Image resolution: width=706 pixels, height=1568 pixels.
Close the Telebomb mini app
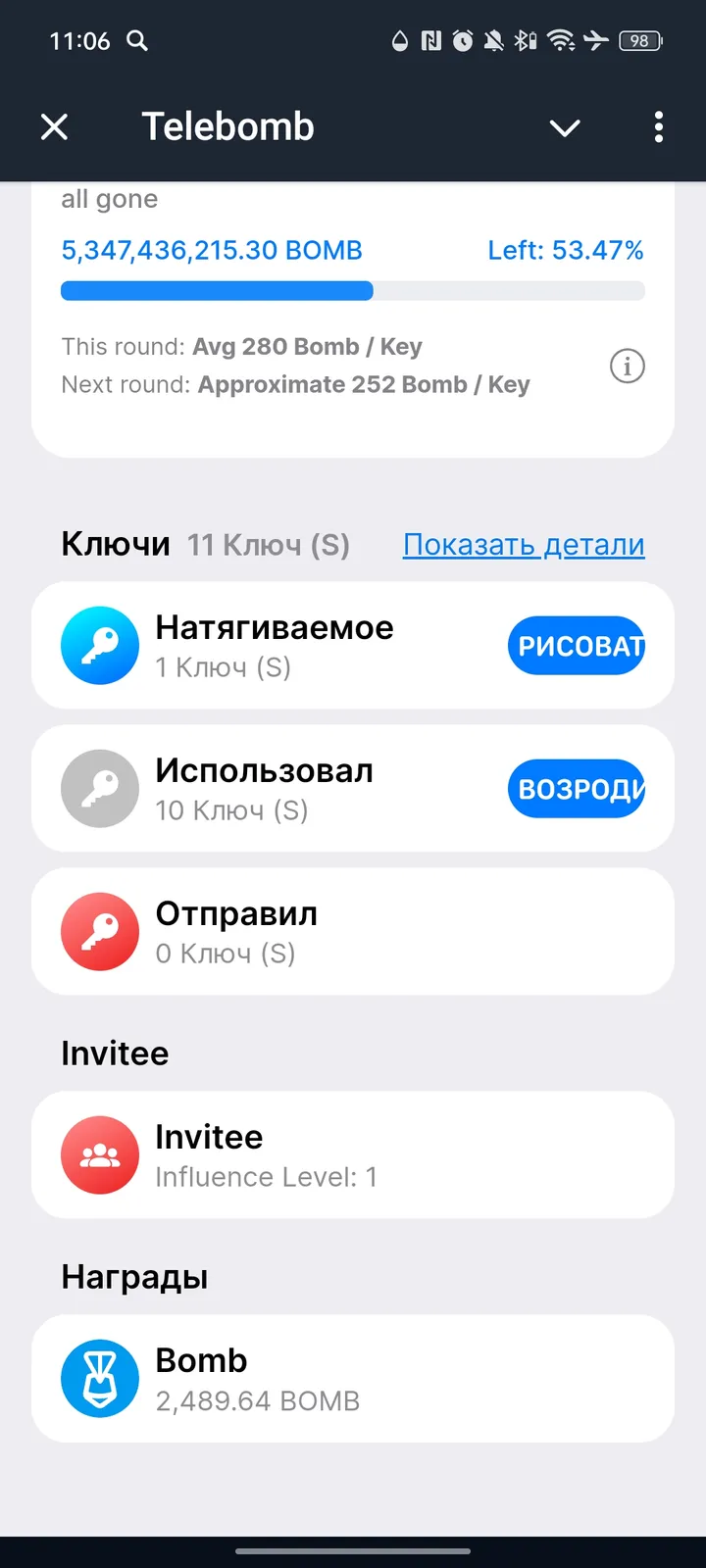[55, 126]
